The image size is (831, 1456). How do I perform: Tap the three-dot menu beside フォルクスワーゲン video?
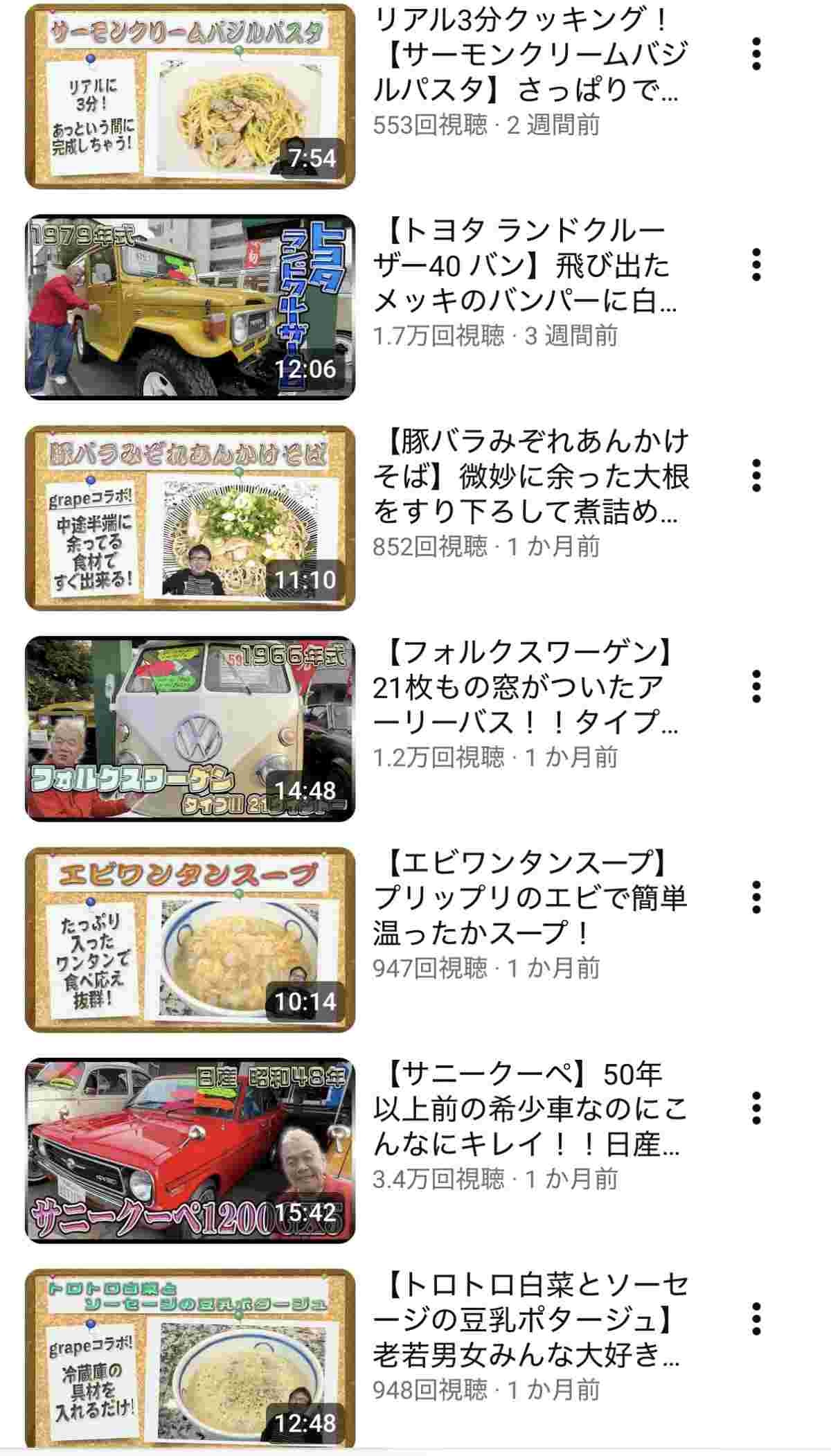(x=756, y=686)
